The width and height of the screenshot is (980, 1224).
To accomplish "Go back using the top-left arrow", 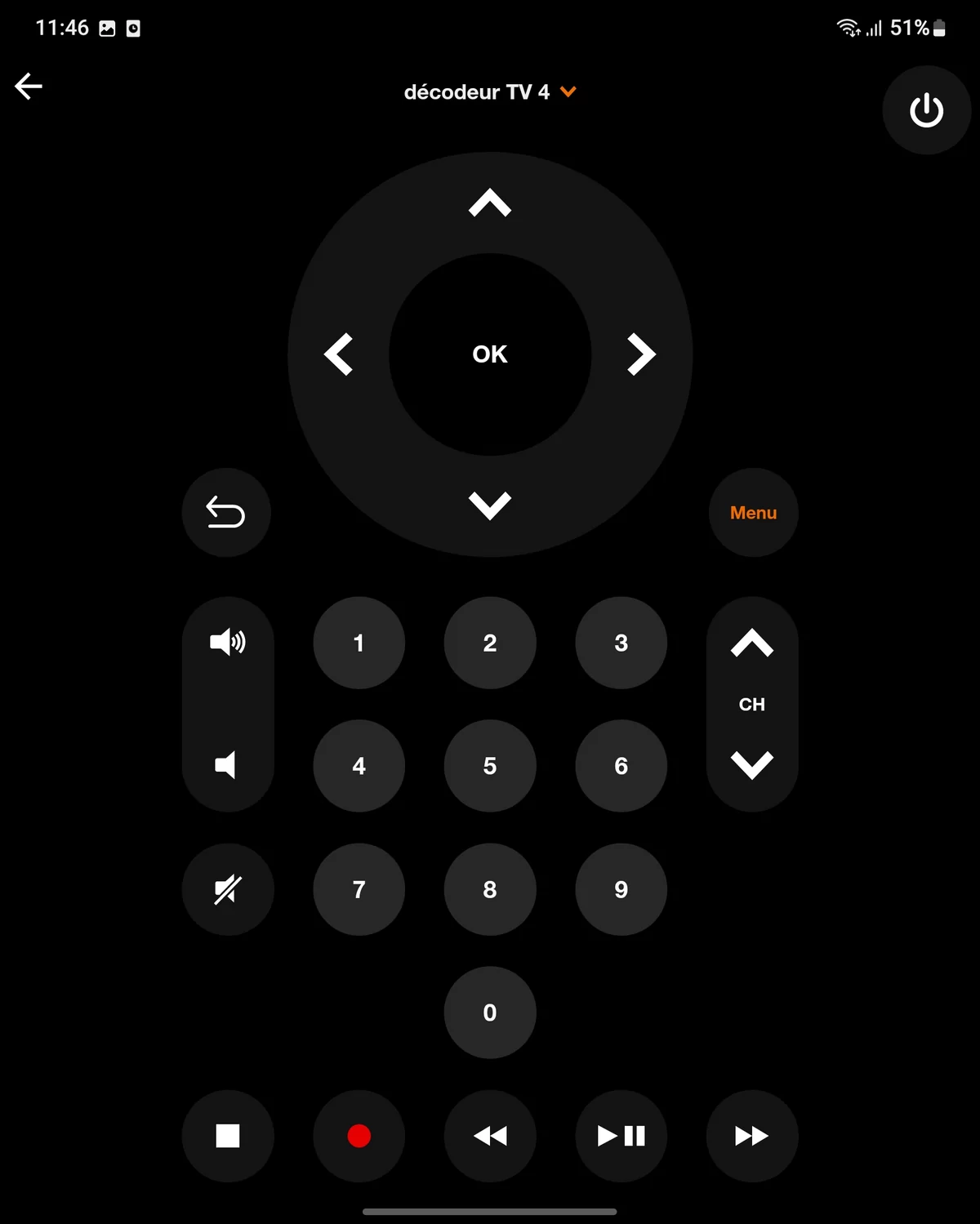I will click(x=29, y=86).
